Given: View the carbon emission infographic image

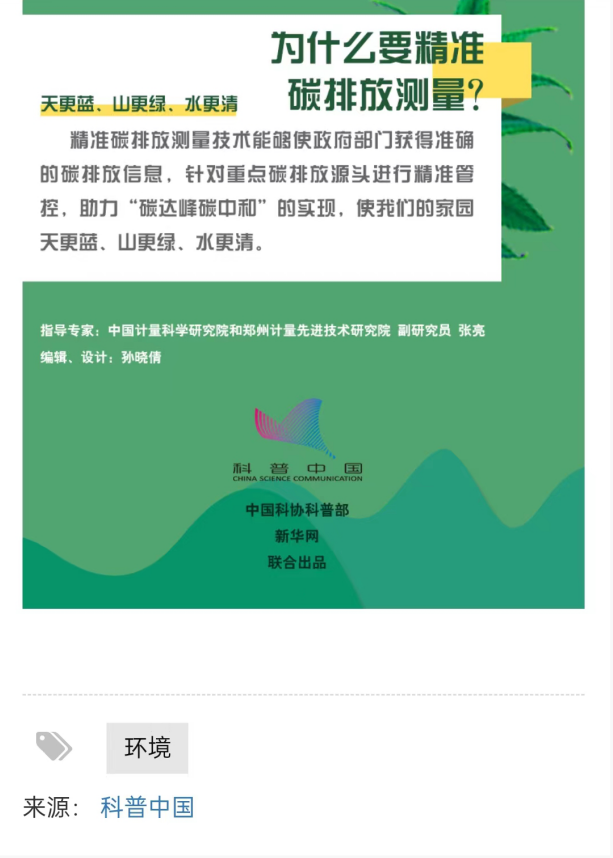Looking at the screenshot, I should coord(303,300).
